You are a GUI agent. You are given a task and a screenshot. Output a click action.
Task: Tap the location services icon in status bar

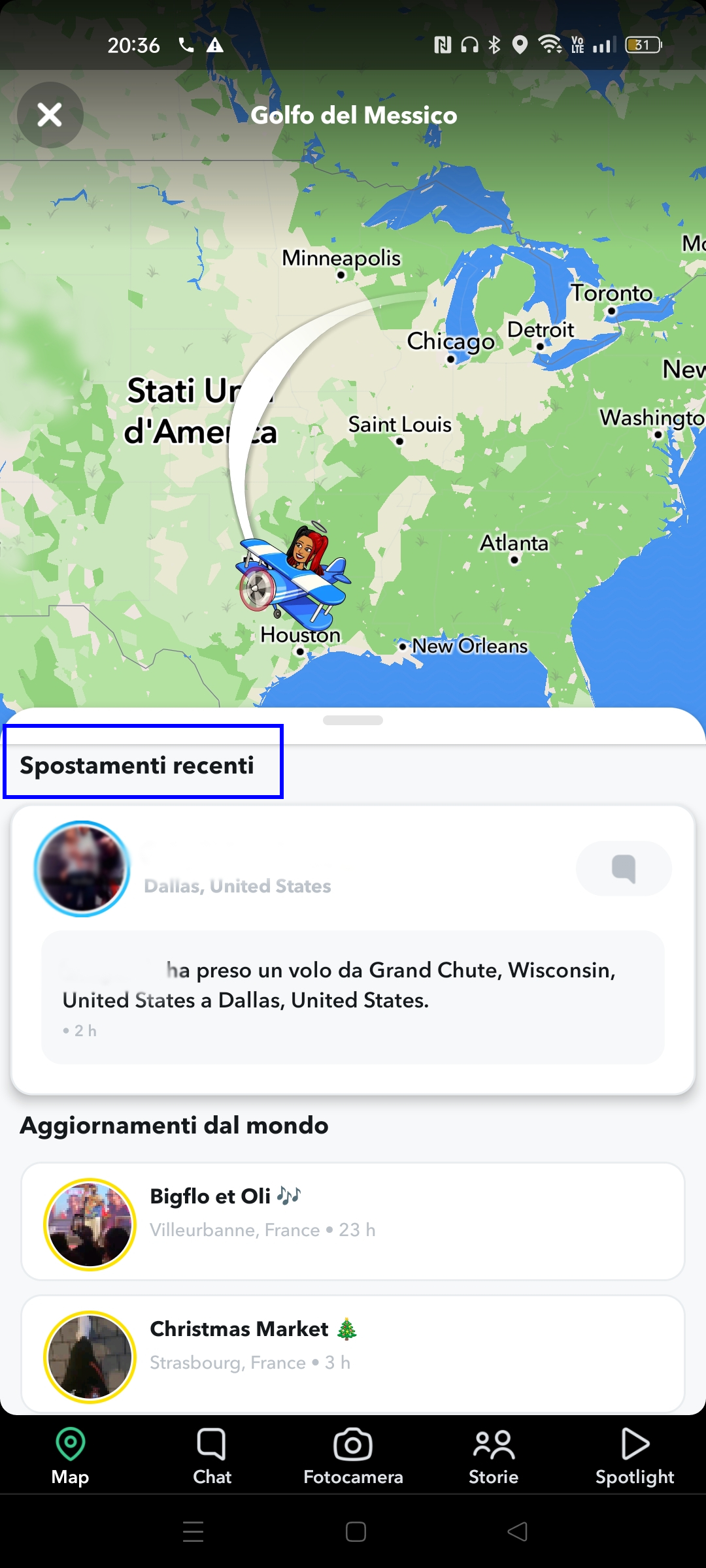coord(518,44)
